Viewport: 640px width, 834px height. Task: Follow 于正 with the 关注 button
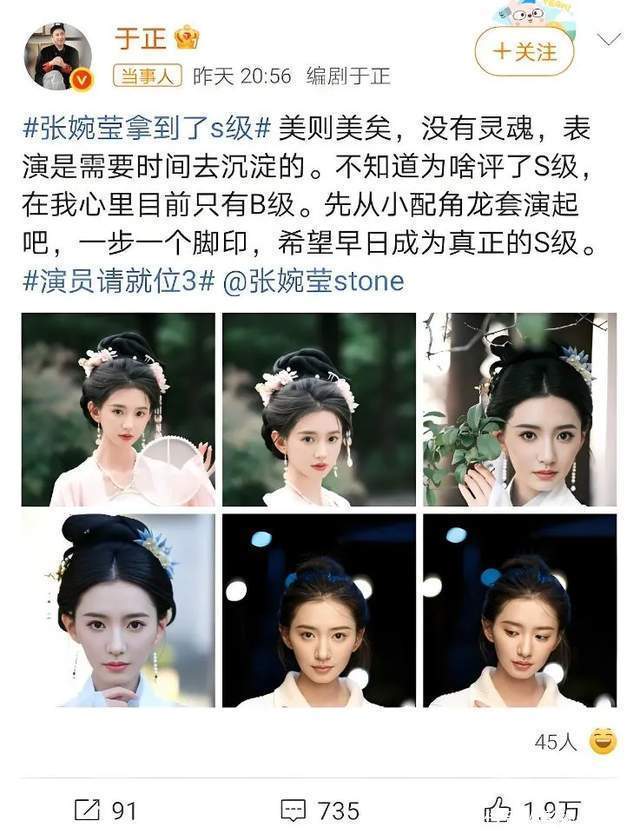point(523,52)
